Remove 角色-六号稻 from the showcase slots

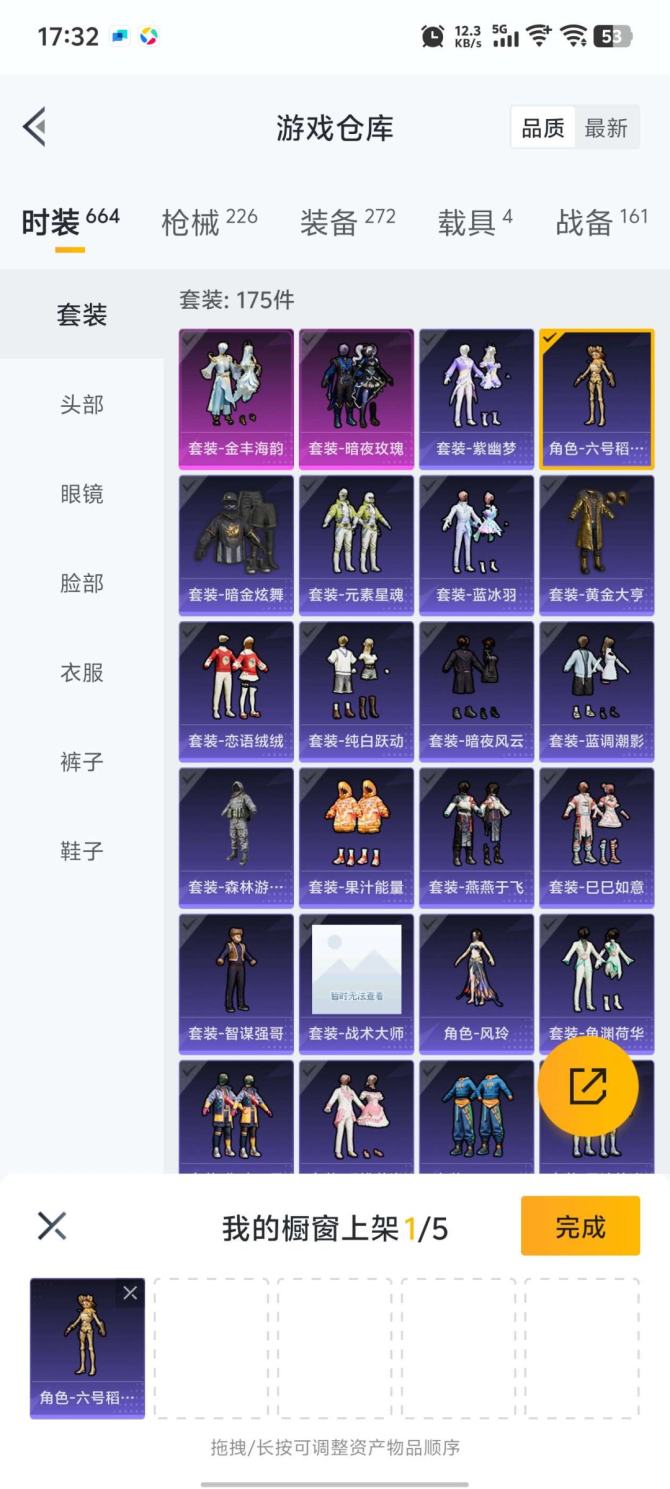click(x=130, y=1293)
